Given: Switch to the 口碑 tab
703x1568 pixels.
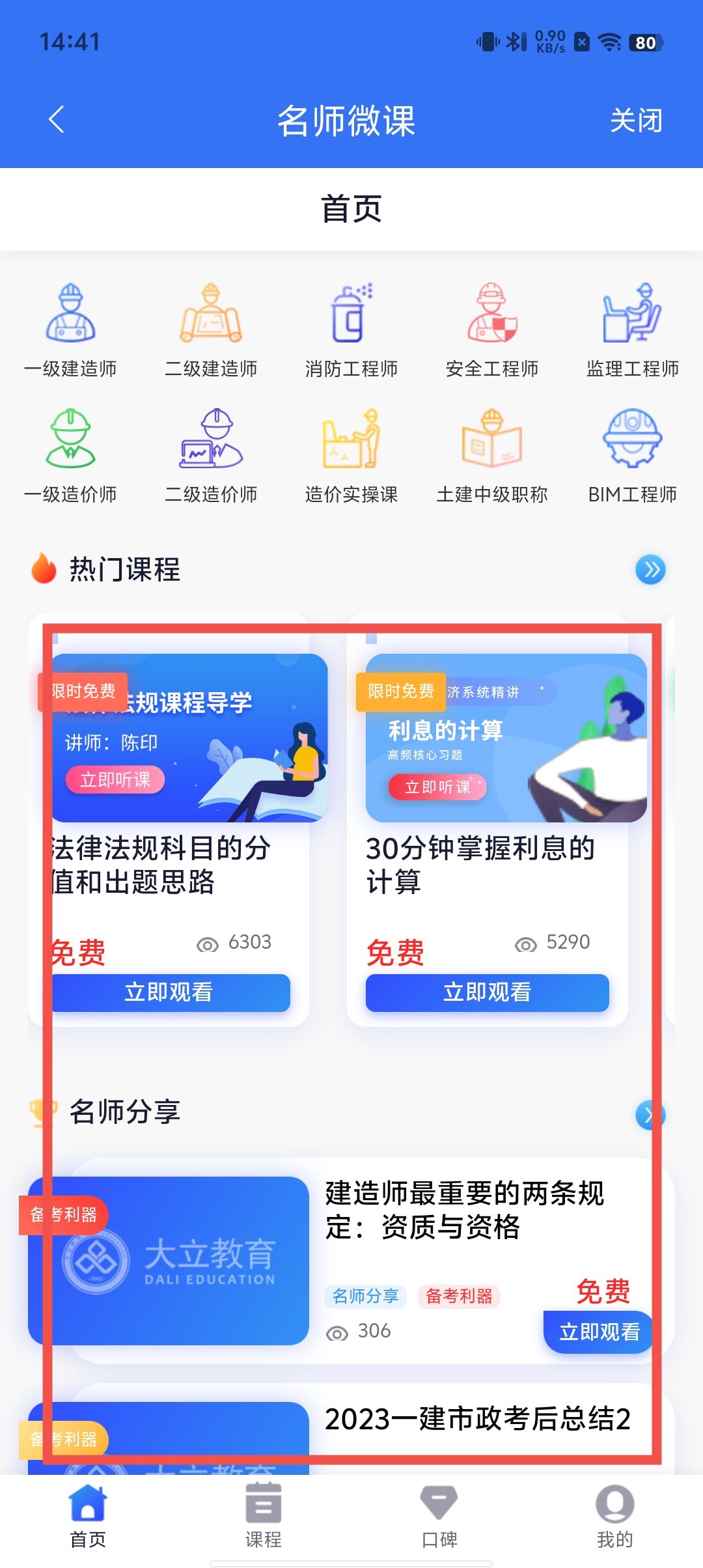Looking at the screenshot, I should [x=439, y=1516].
